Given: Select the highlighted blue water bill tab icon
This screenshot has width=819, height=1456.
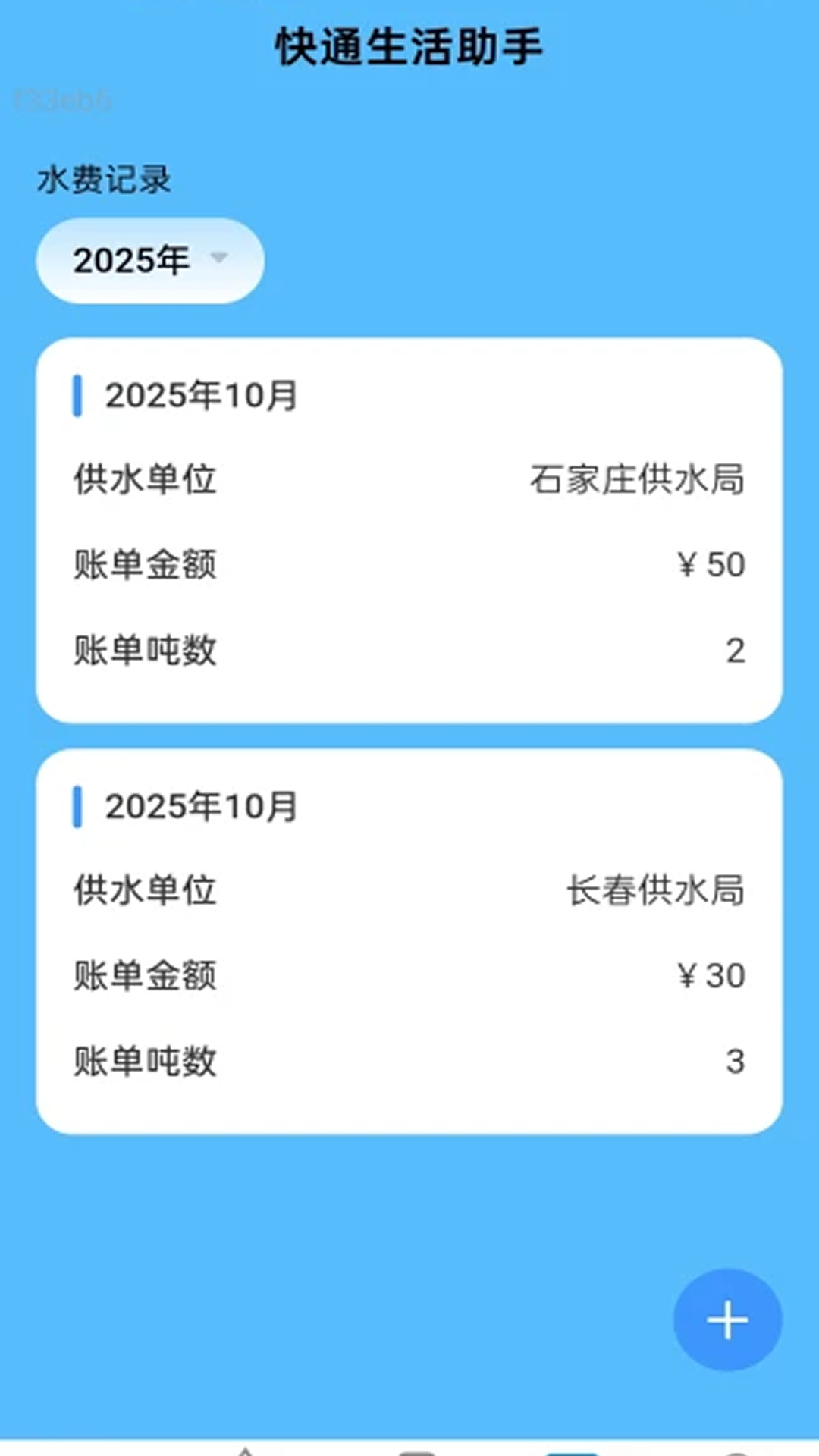Looking at the screenshot, I should point(573,1450).
